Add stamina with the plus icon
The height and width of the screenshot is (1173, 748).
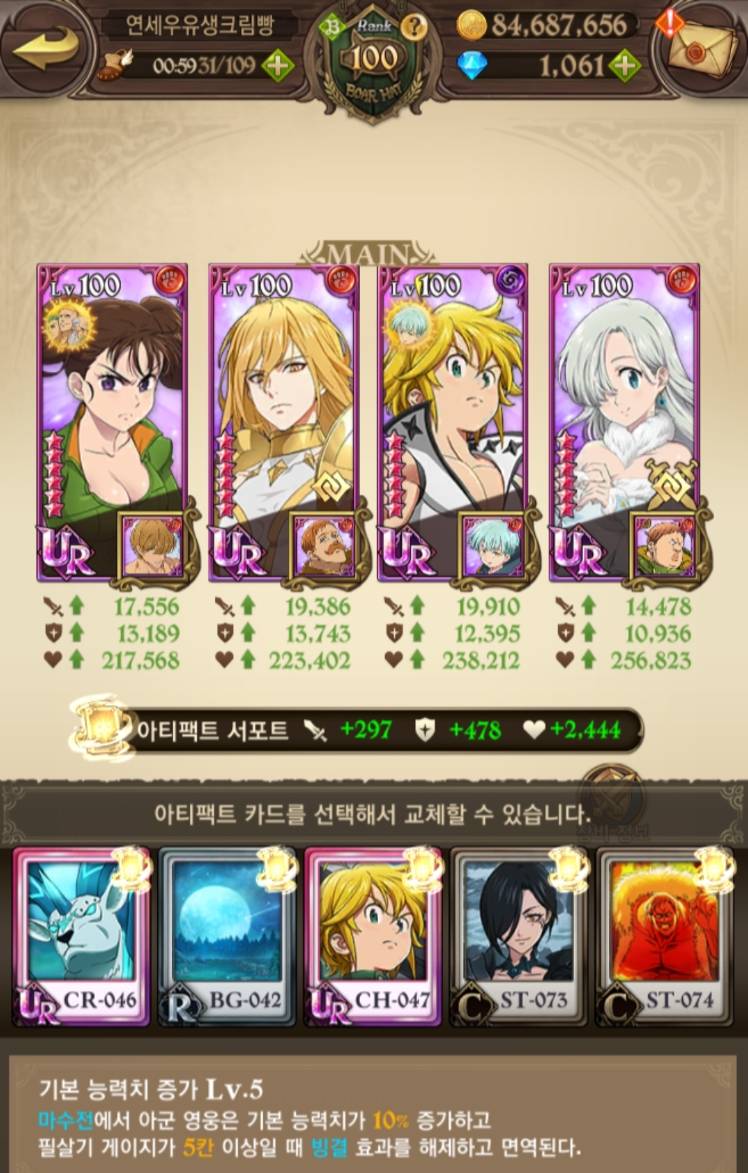[277, 66]
